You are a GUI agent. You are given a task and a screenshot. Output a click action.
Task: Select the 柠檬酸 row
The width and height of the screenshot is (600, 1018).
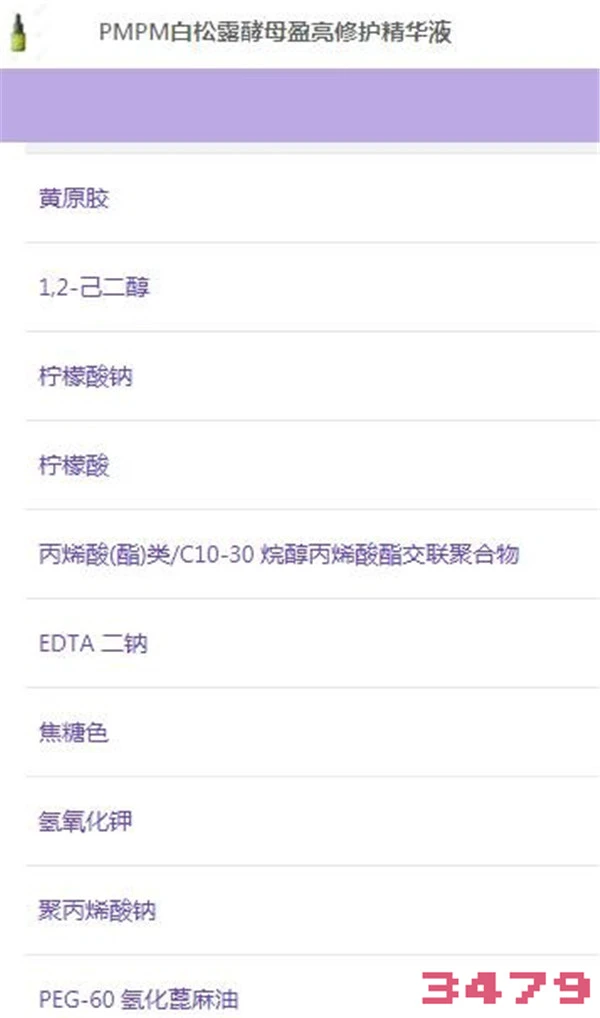[x=74, y=466]
